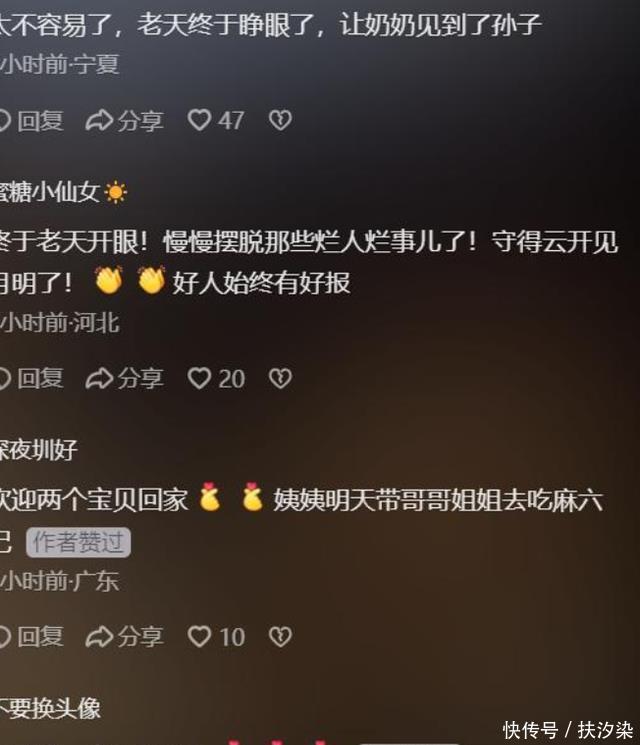
Task: Reply to 深夜圳好's comment
Action: [31, 637]
